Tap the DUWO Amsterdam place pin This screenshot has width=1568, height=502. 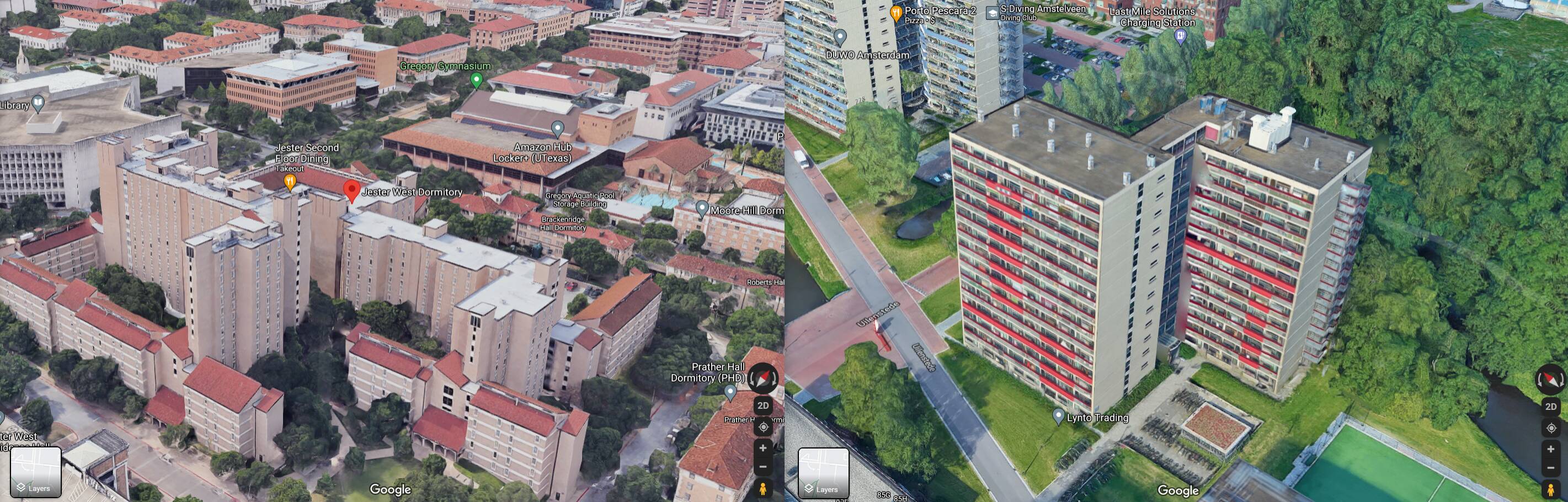tap(840, 37)
